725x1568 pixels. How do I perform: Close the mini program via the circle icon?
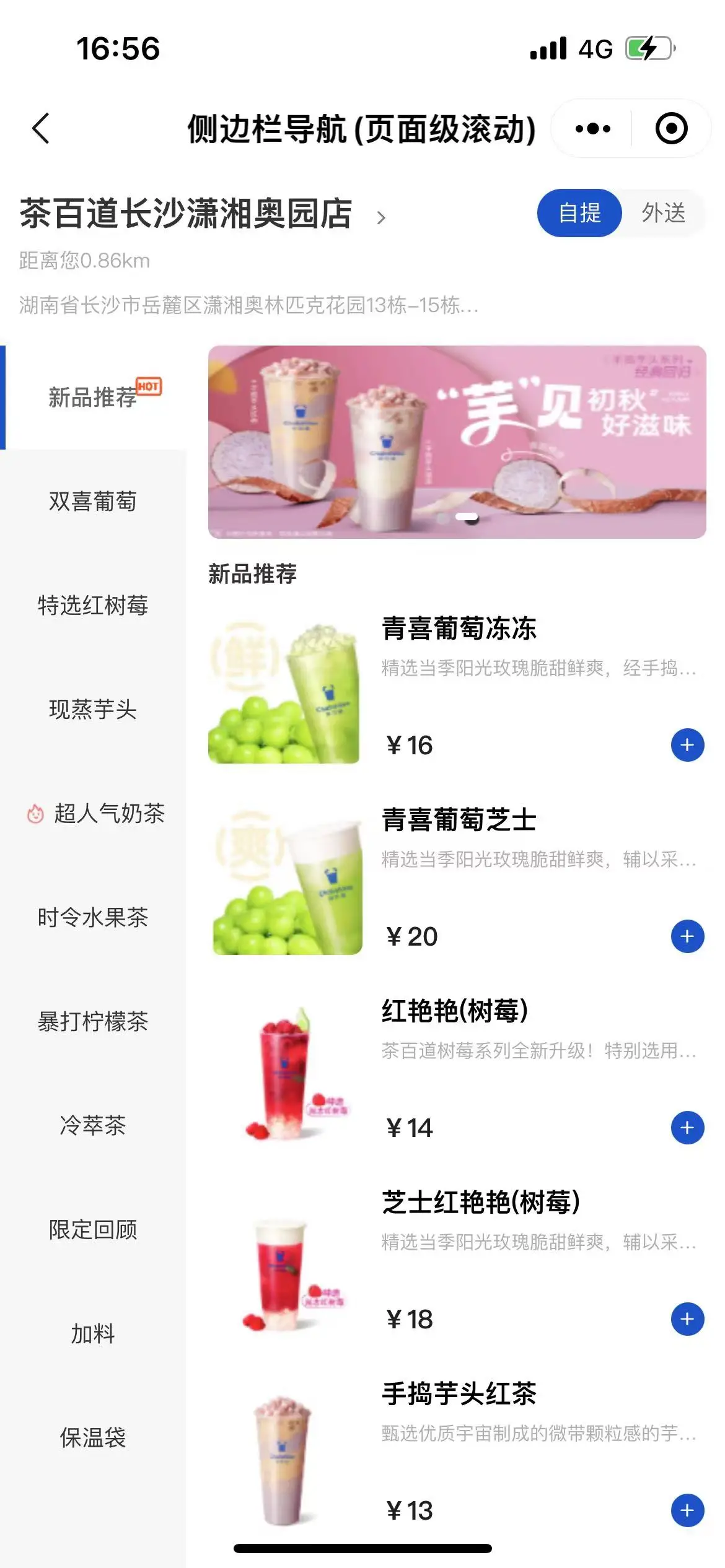671,129
